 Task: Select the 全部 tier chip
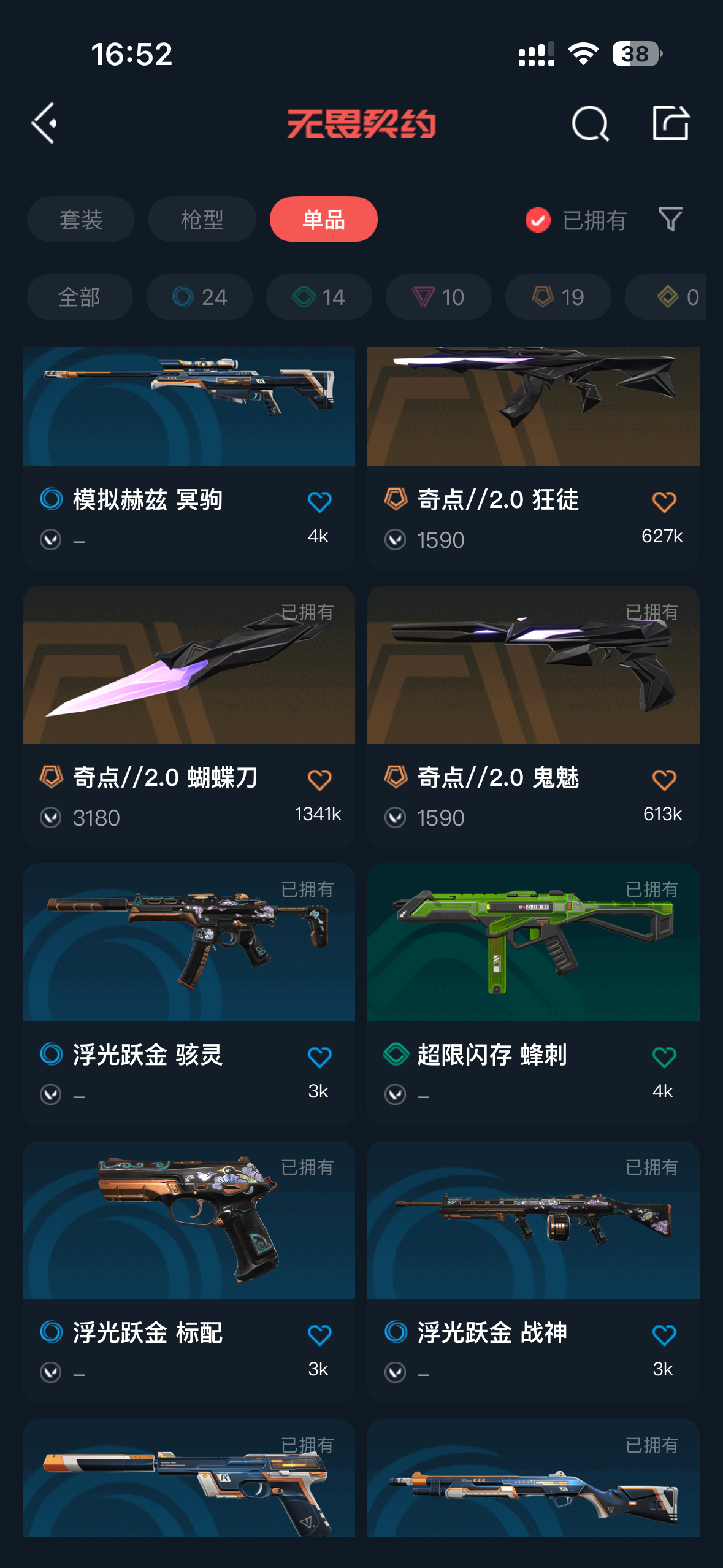[80, 297]
